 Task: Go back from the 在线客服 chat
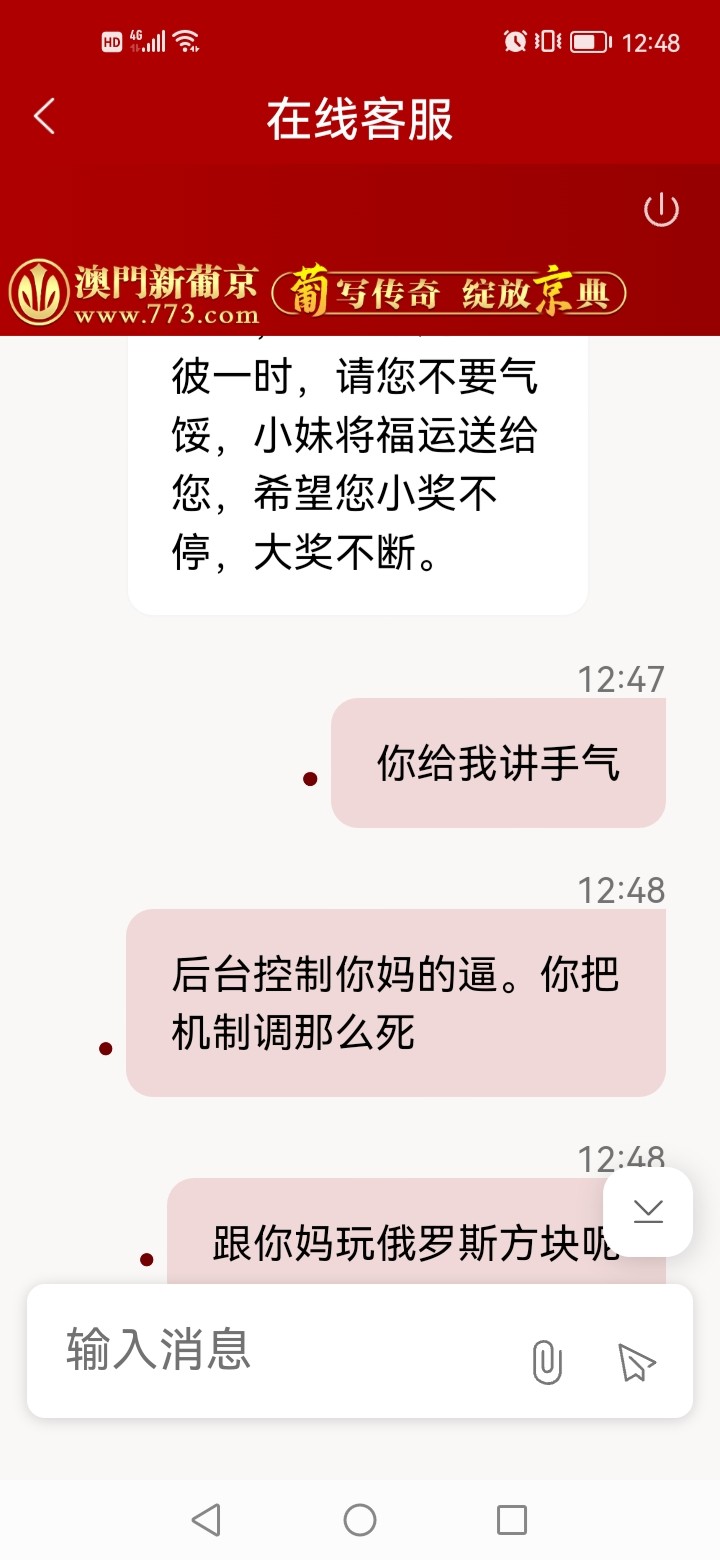point(44,117)
